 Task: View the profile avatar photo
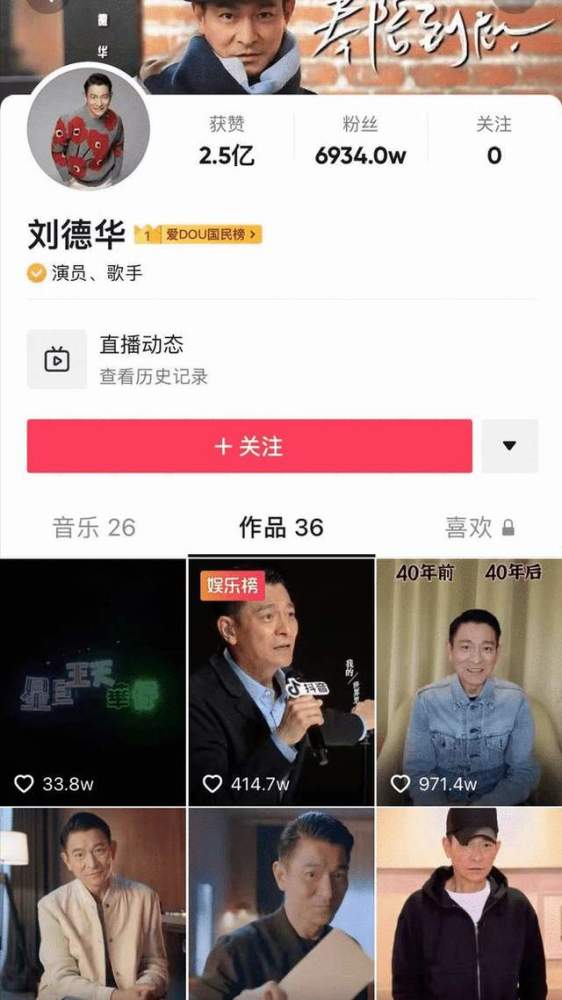(88, 127)
